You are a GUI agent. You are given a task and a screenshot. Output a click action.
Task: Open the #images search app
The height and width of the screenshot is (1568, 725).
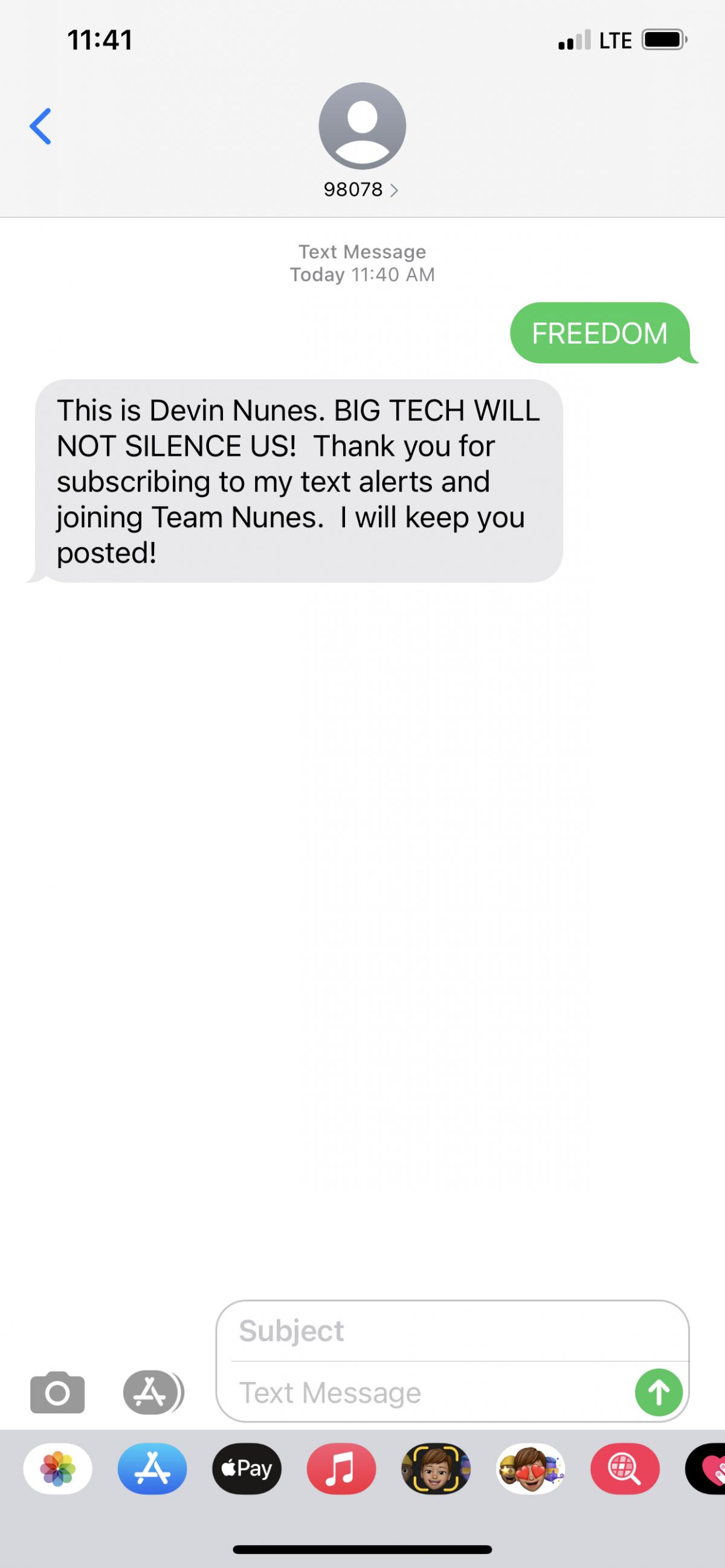pos(625,1469)
